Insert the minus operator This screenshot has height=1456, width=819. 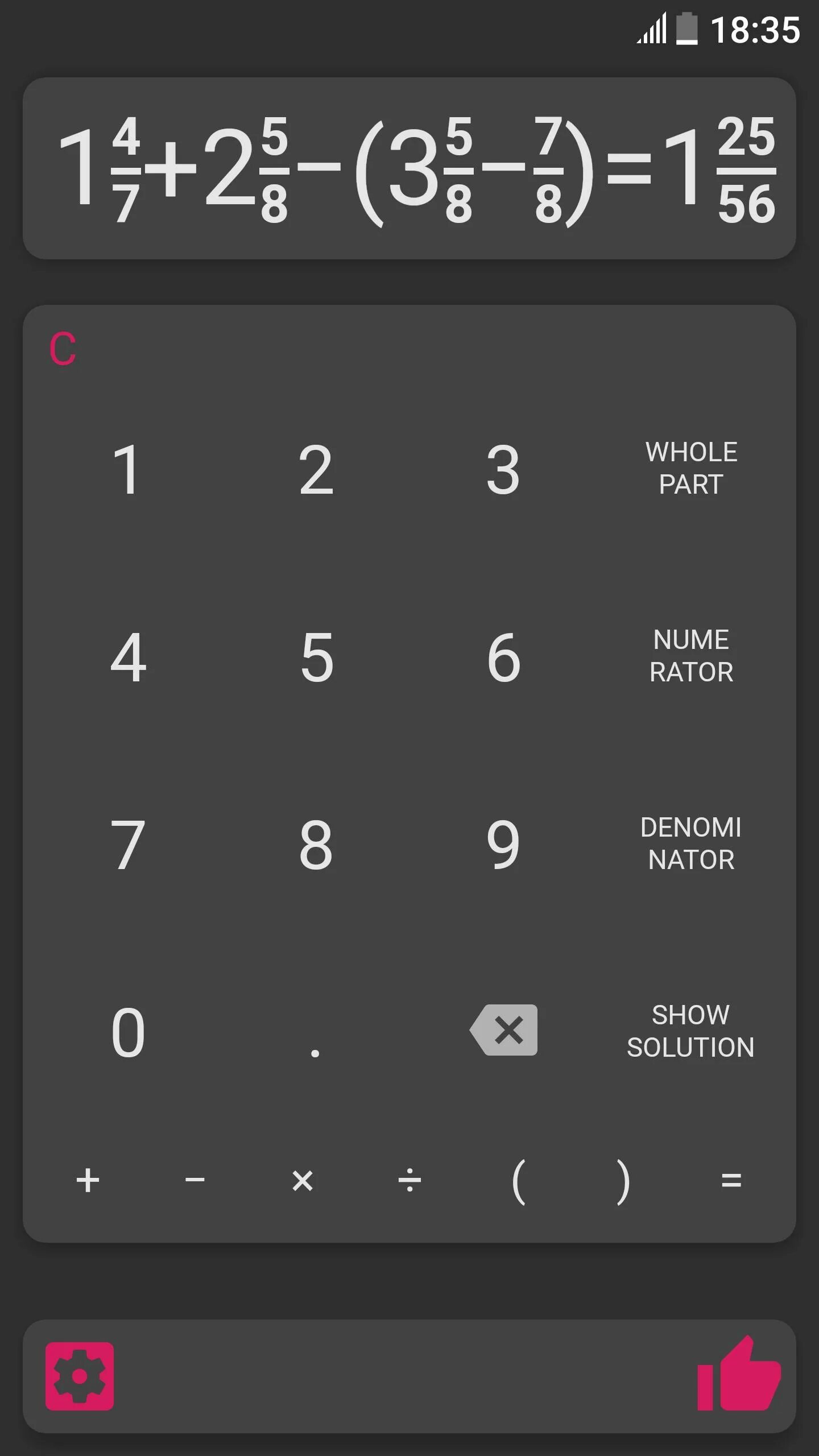click(195, 1180)
